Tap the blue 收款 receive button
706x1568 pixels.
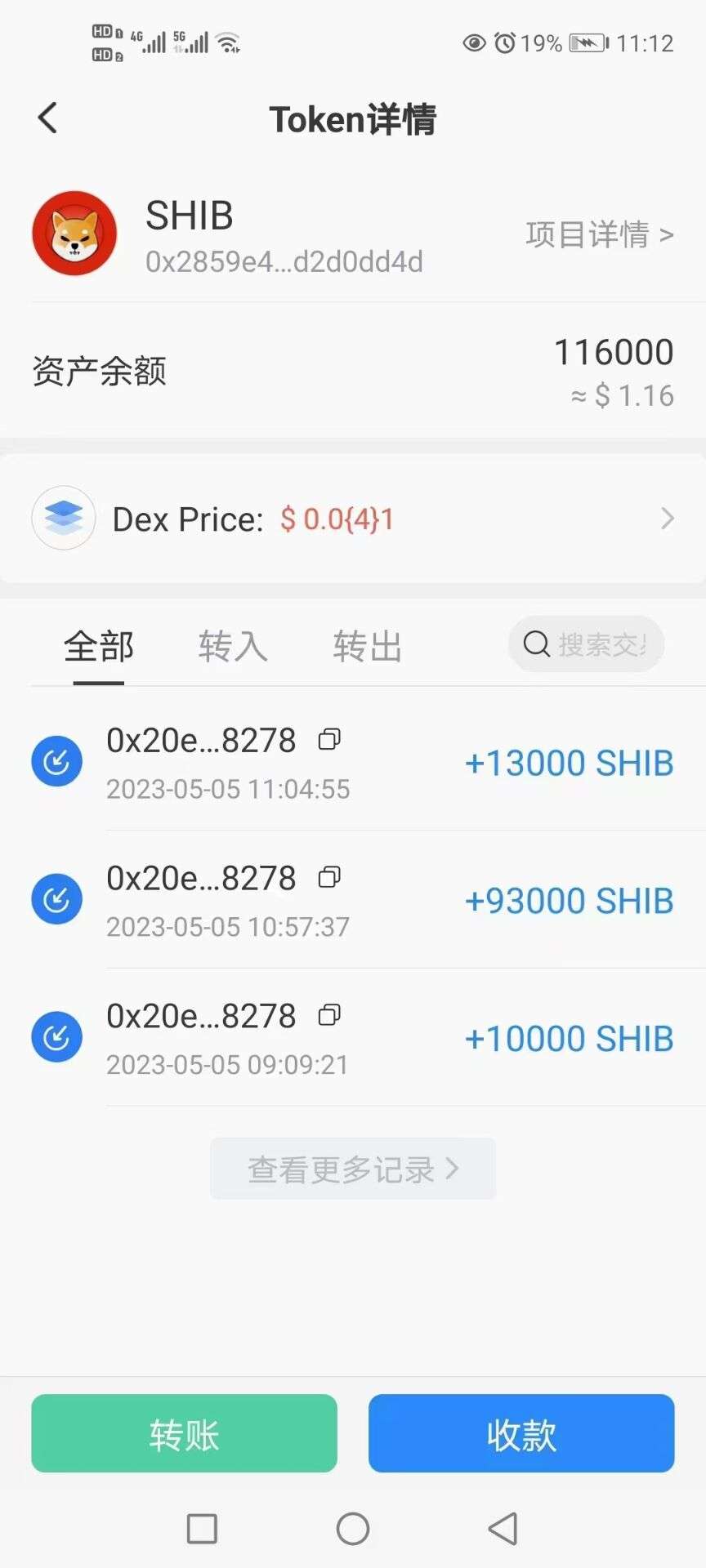pyautogui.click(x=521, y=1434)
